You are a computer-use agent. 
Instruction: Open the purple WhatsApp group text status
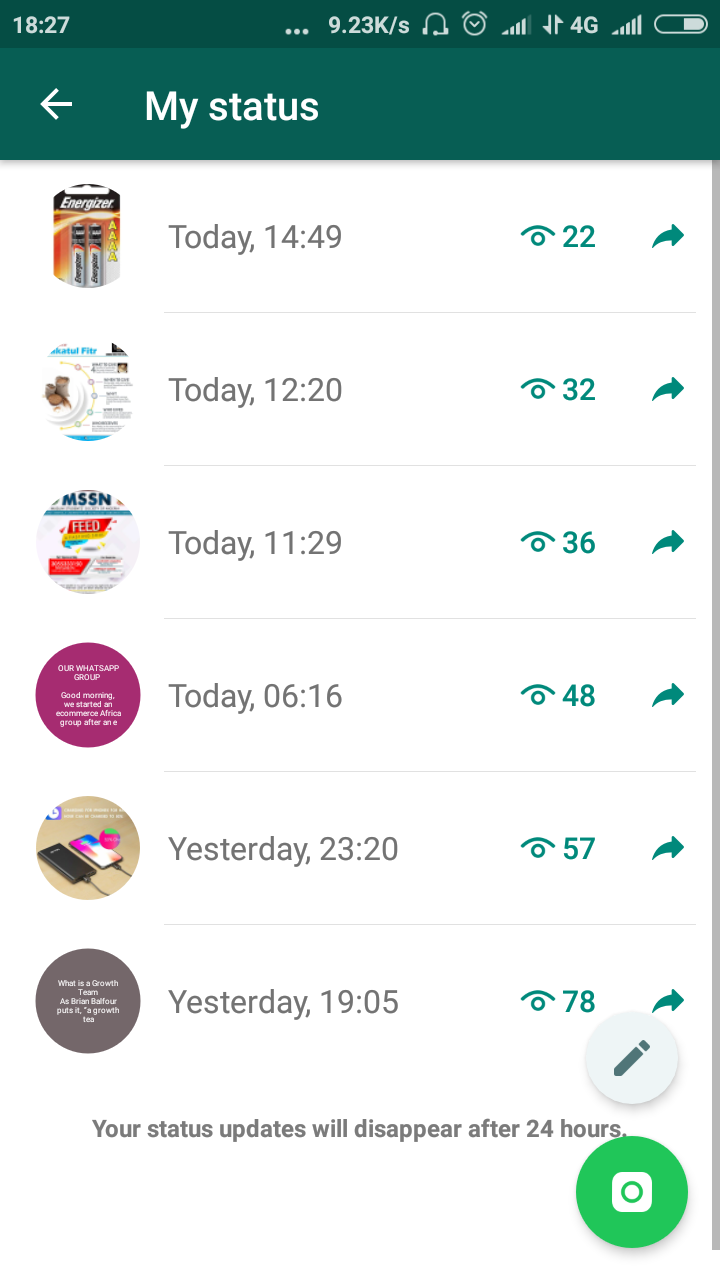click(88, 695)
